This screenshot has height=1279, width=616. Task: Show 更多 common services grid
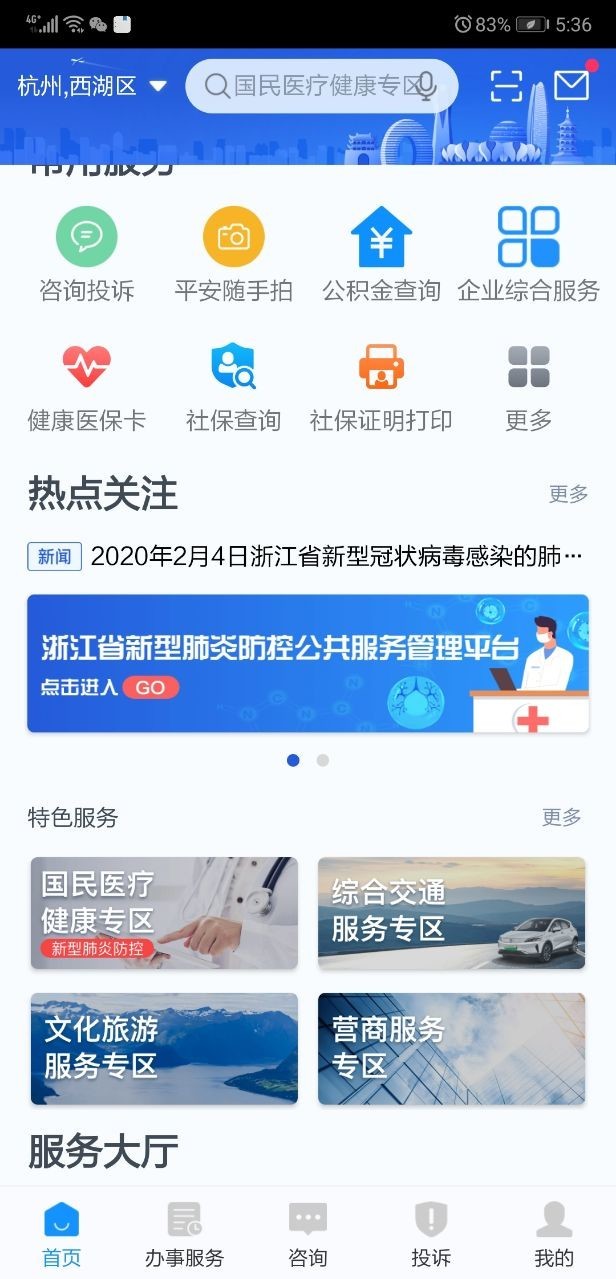pos(528,387)
